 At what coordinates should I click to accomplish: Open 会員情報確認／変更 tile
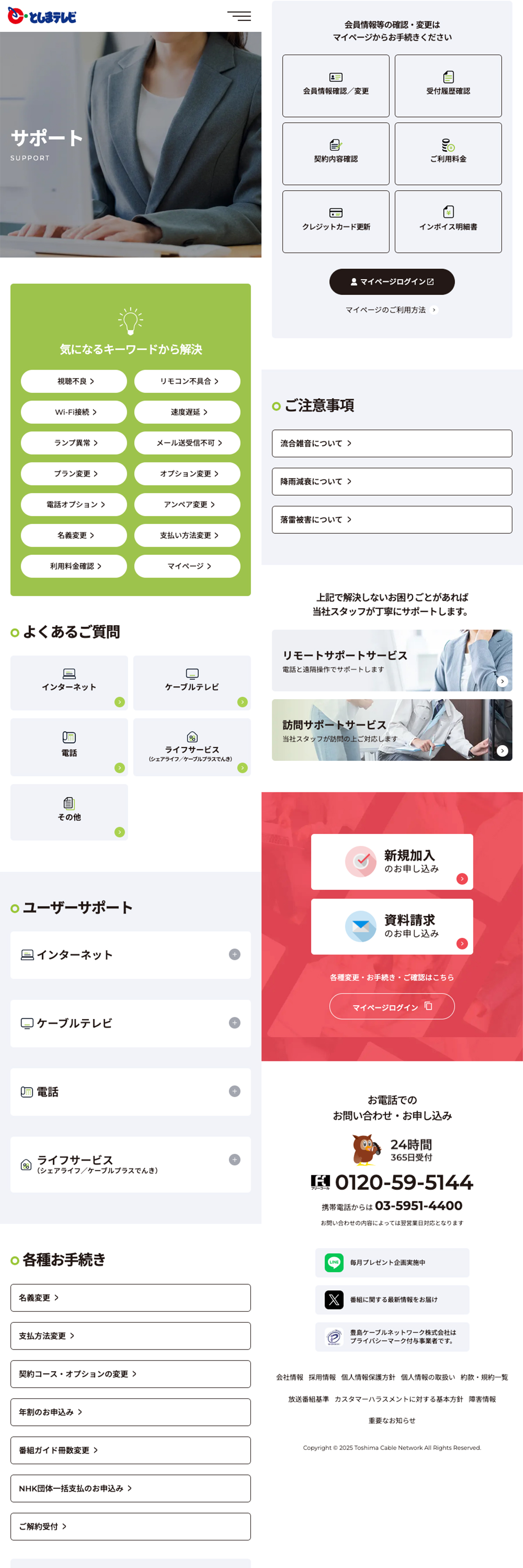(x=336, y=86)
